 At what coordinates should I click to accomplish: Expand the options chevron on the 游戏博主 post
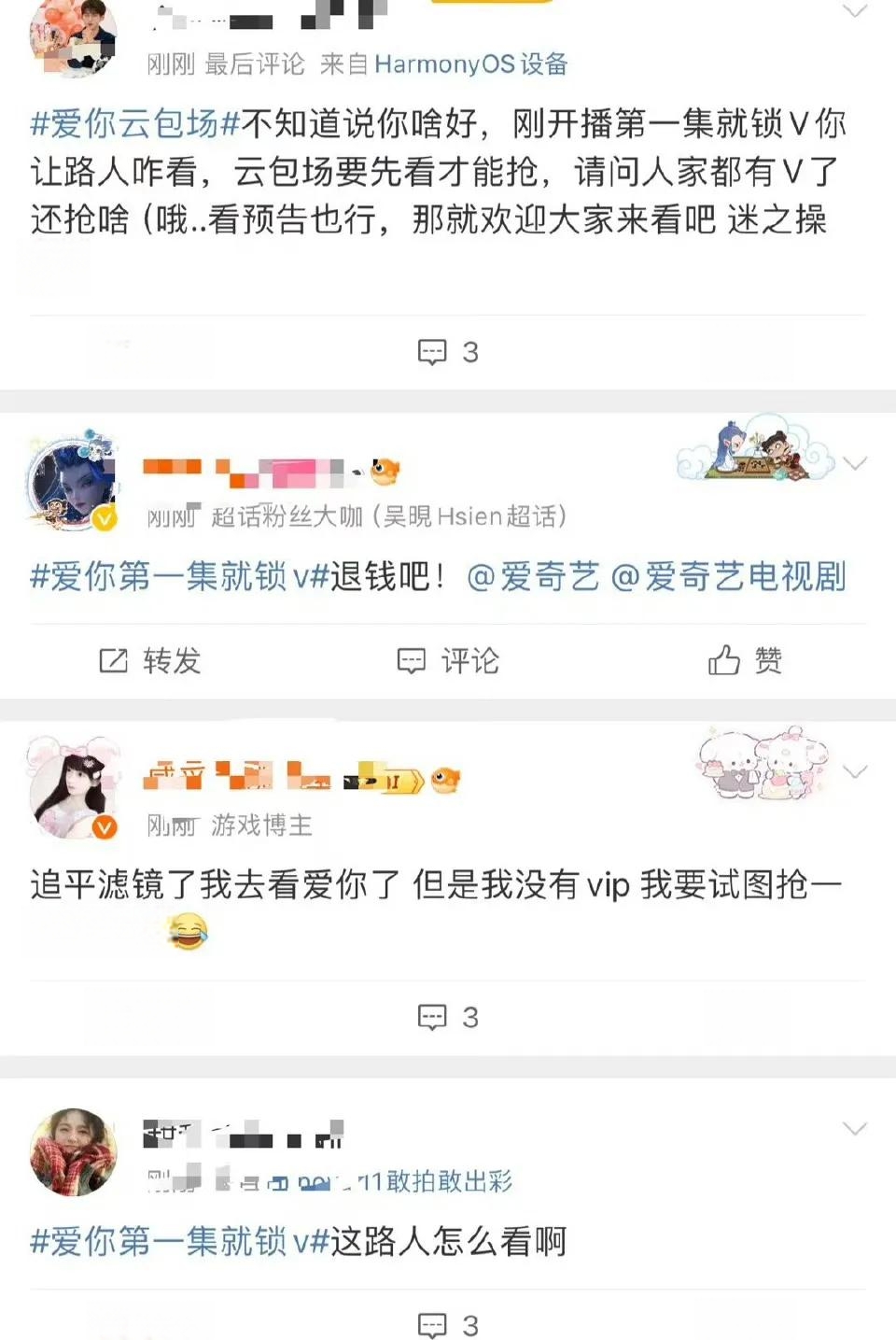[855, 771]
